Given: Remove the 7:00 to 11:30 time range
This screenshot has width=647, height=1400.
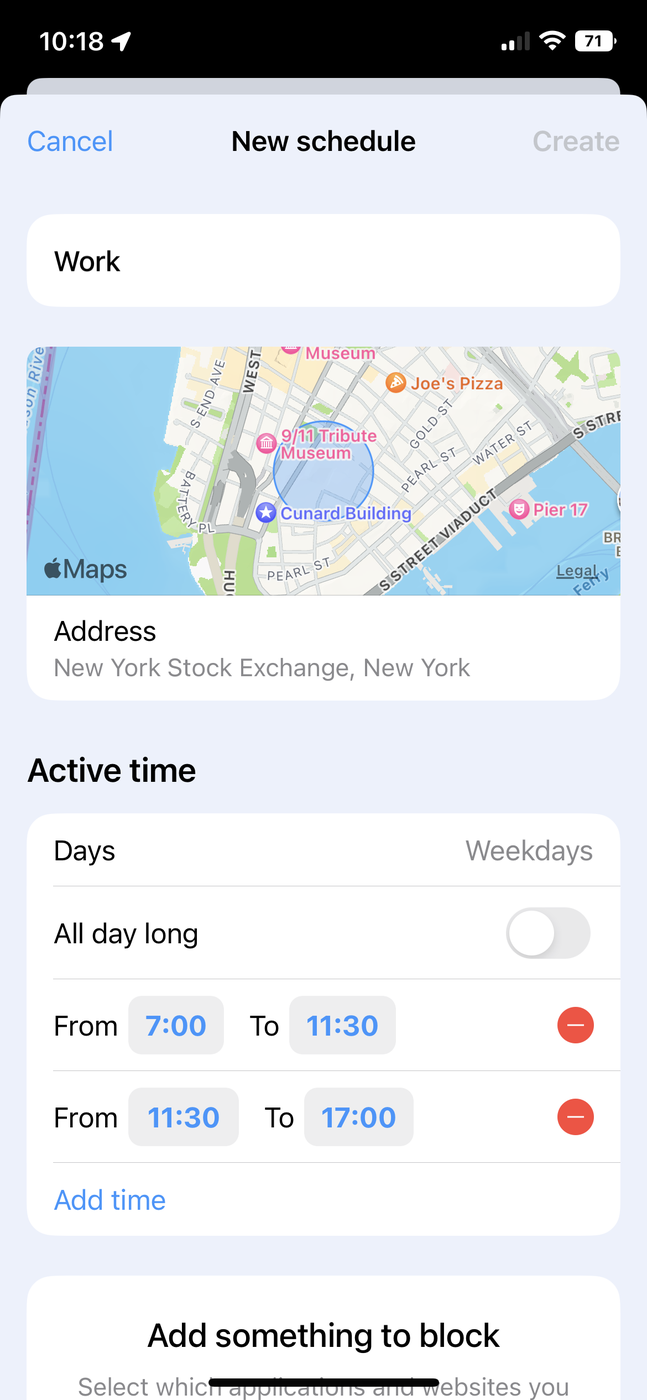Looking at the screenshot, I should (x=575, y=1025).
